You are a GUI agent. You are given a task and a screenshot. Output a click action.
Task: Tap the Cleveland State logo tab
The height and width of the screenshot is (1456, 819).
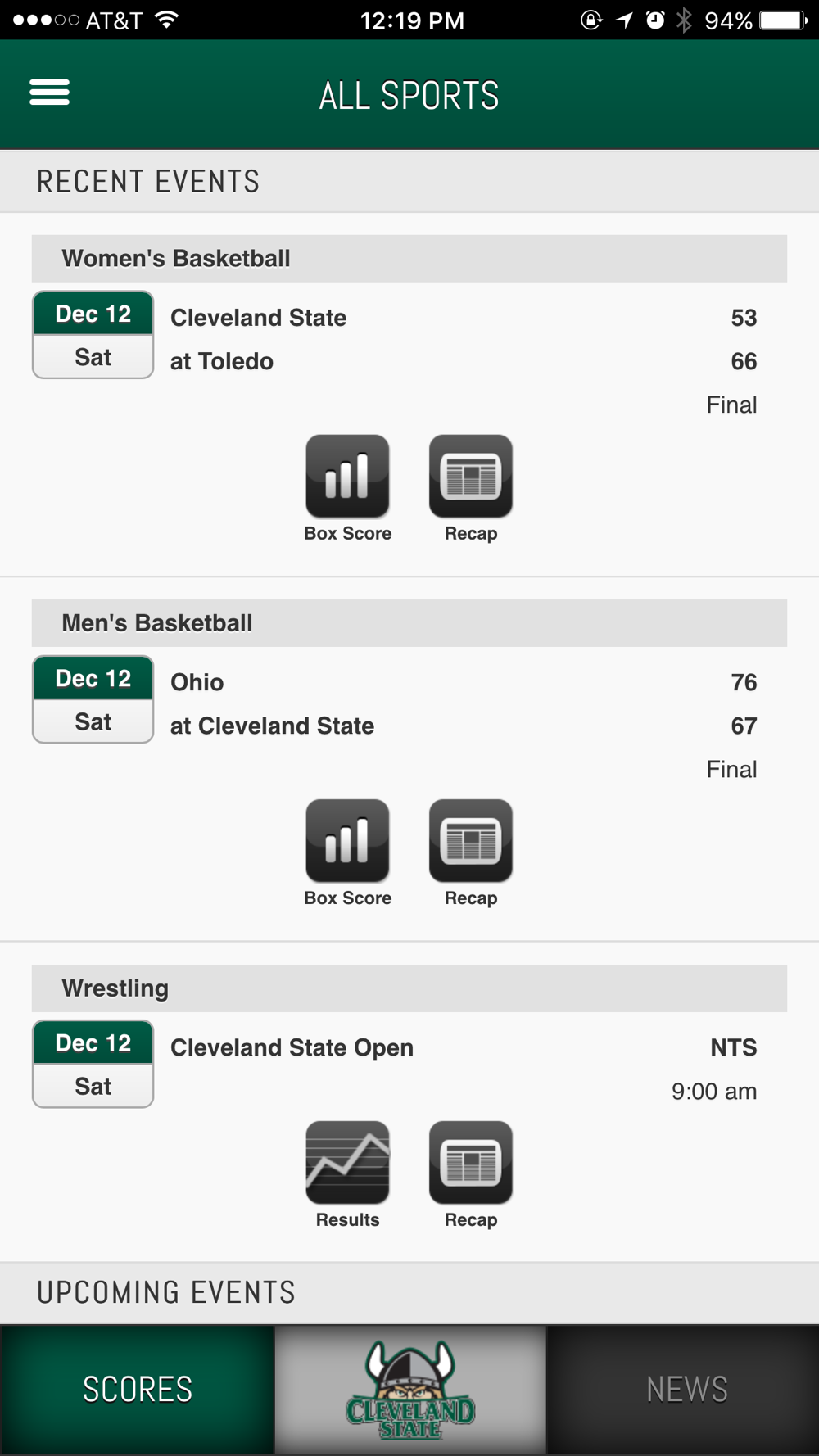(409, 1390)
